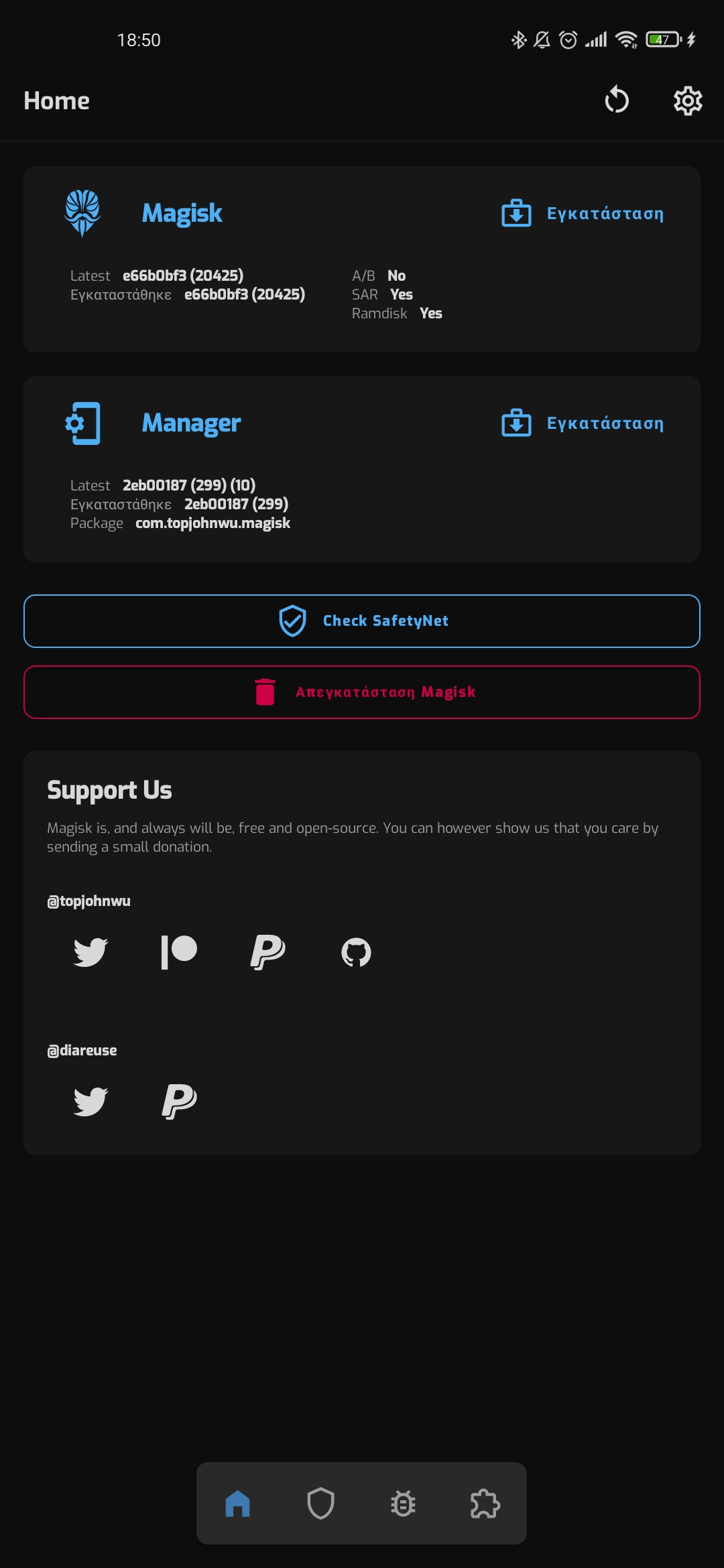Open topjohnwu's PayPal donation link

tap(267, 952)
